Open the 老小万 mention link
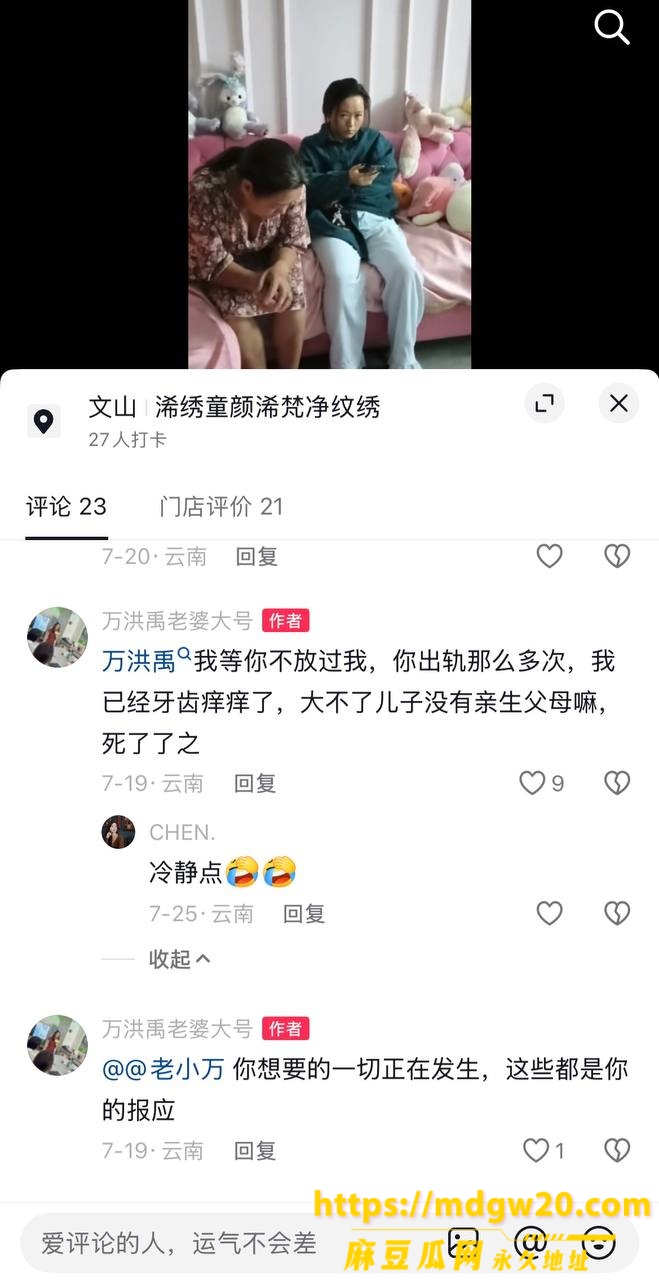Viewport: 659px width, 1280px height. click(x=163, y=1069)
